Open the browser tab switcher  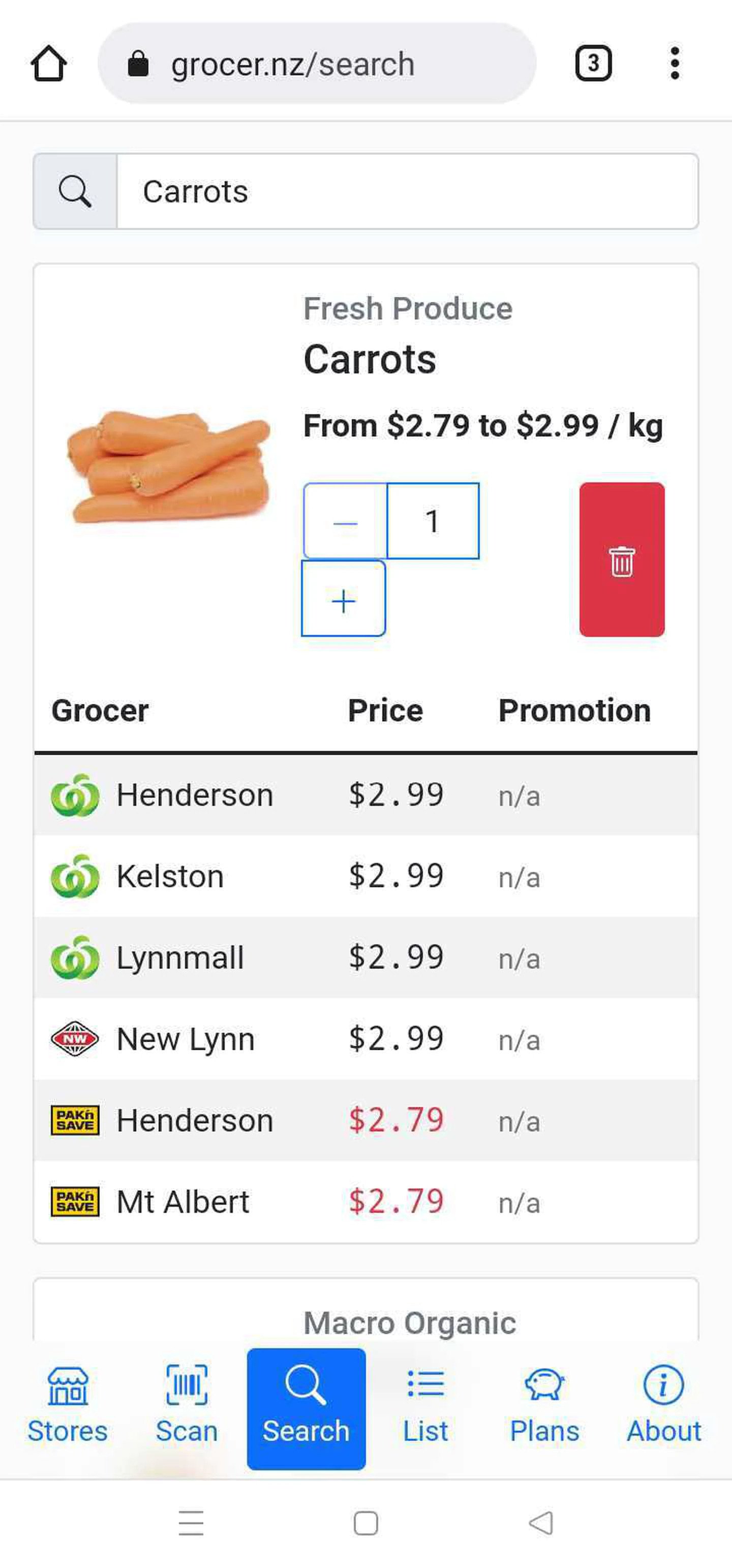pyautogui.click(x=593, y=63)
